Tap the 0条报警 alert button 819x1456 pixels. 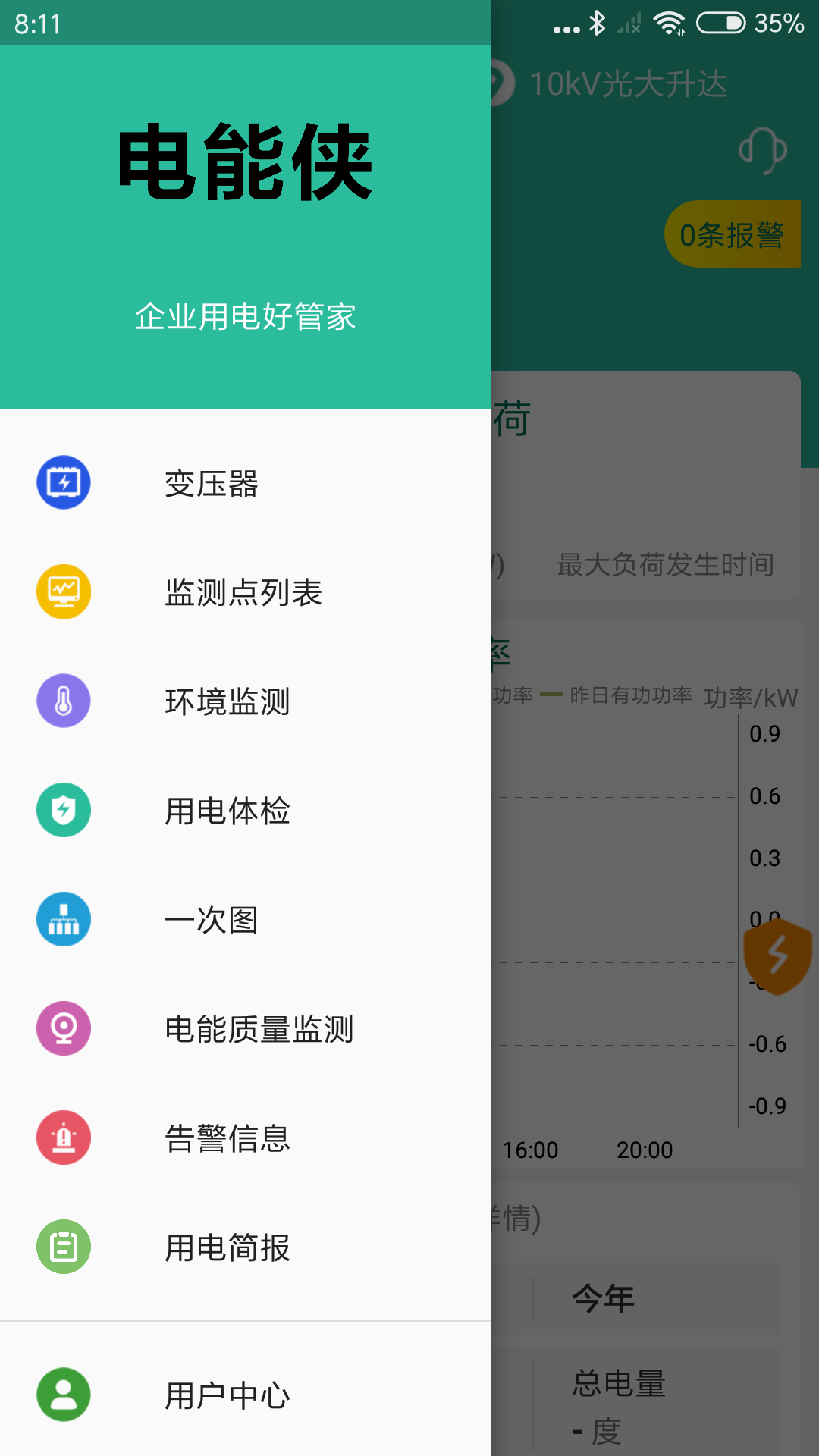tap(733, 234)
